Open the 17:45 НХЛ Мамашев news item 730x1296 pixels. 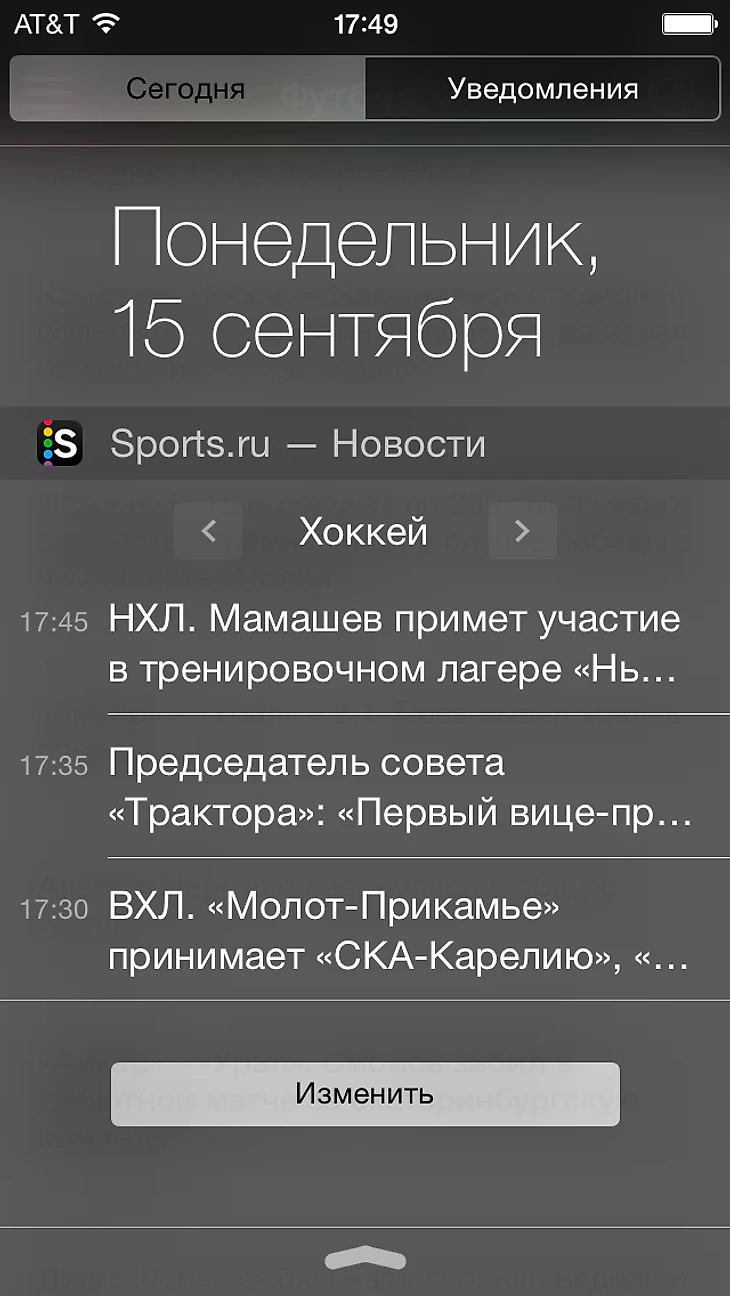click(394, 645)
